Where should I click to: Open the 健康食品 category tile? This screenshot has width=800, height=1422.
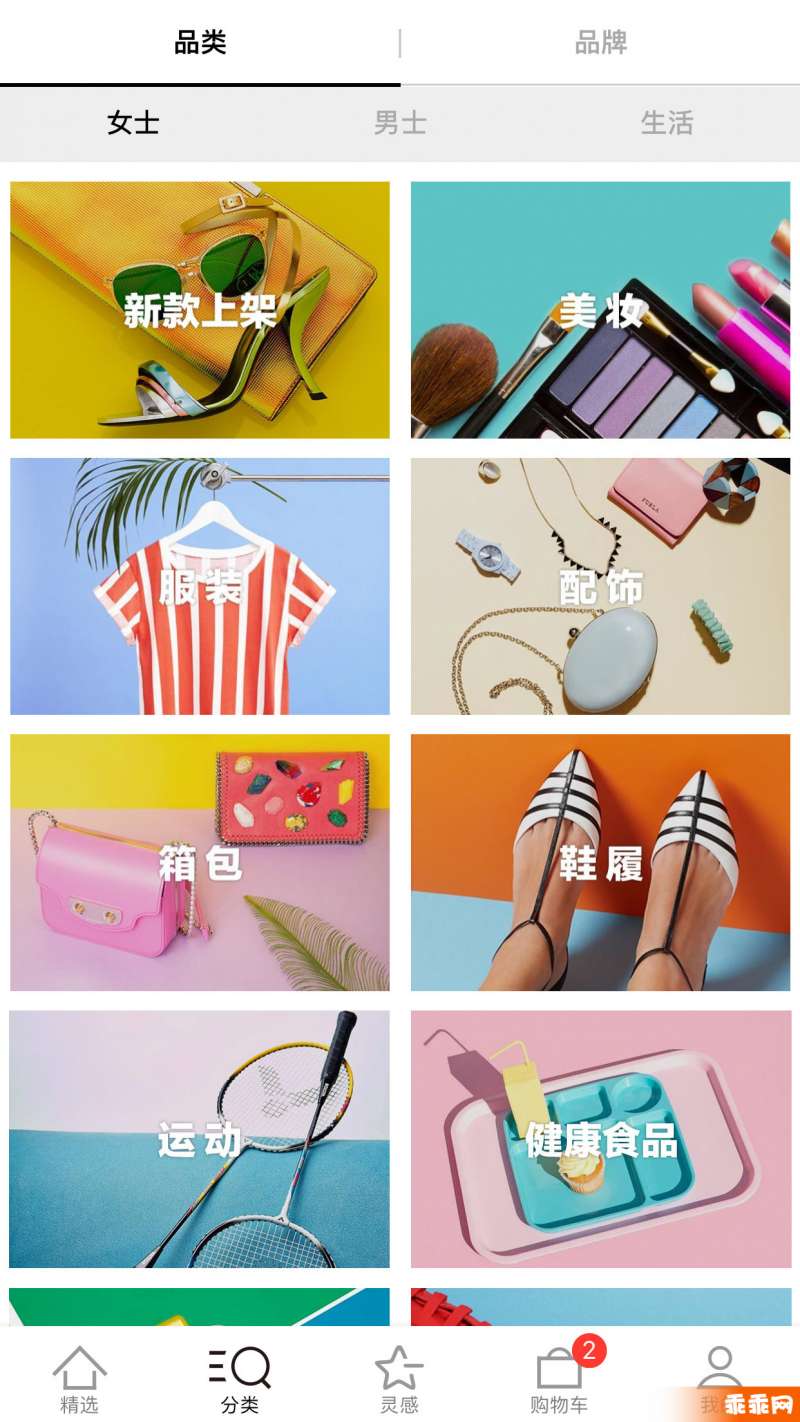pos(600,1139)
